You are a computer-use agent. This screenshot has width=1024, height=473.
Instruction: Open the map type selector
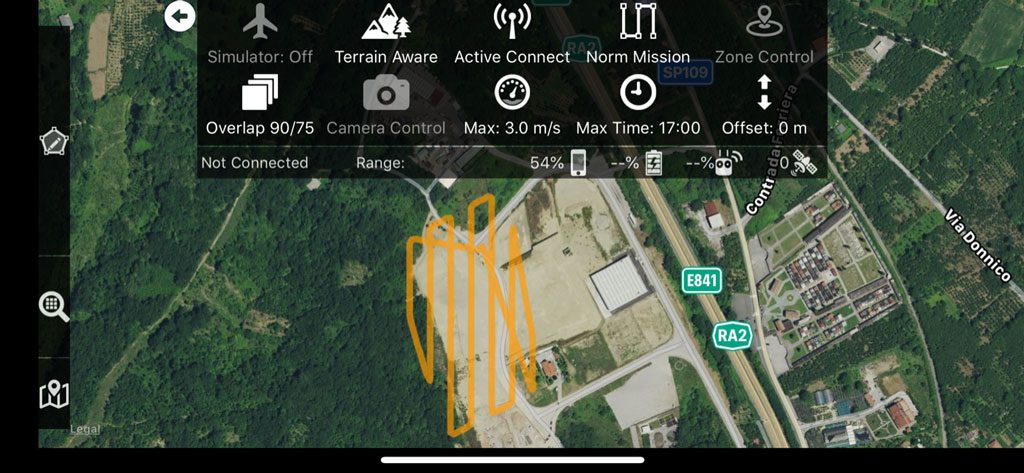point(54,395)
